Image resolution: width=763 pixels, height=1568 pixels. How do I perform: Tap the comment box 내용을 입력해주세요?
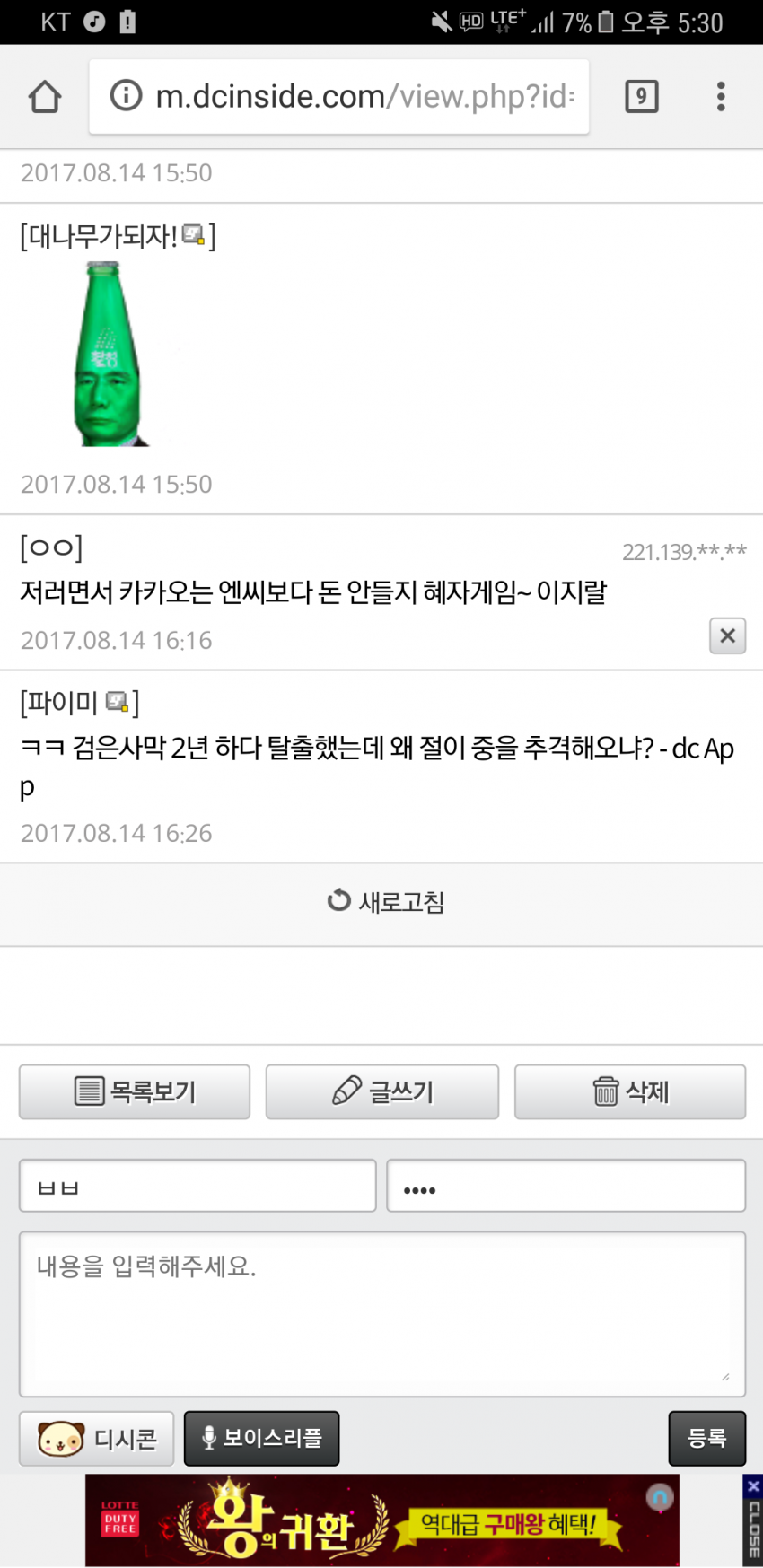382,1313
